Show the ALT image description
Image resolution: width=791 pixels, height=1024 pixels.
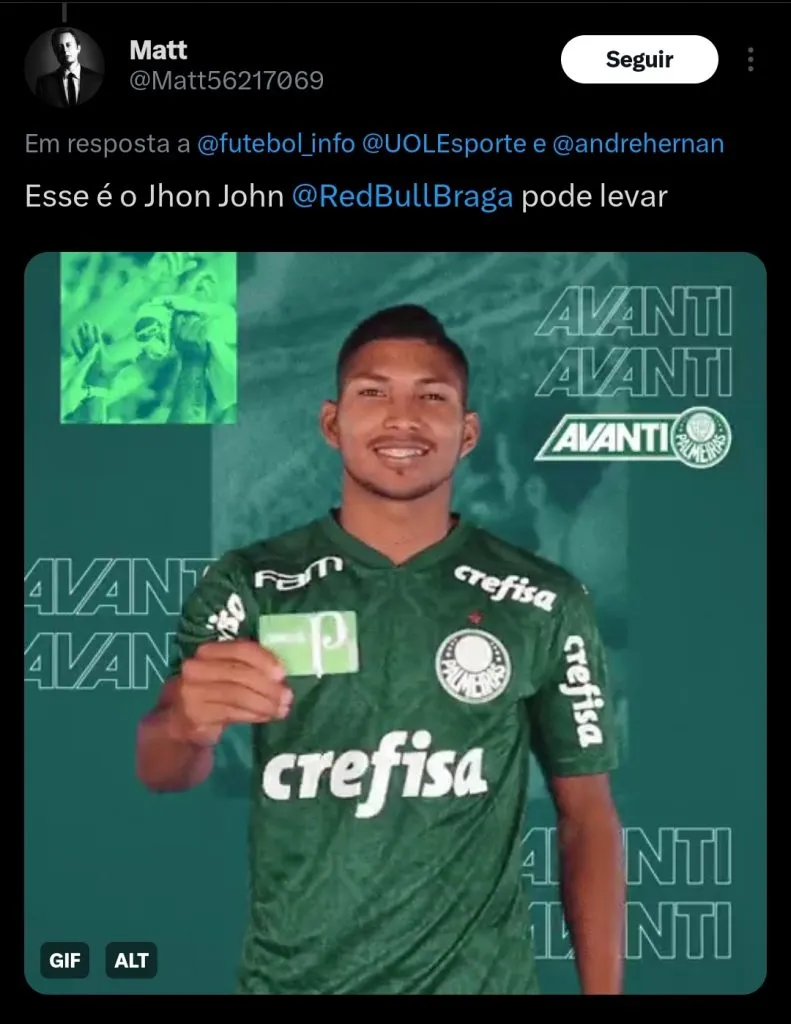pos(131,961)
